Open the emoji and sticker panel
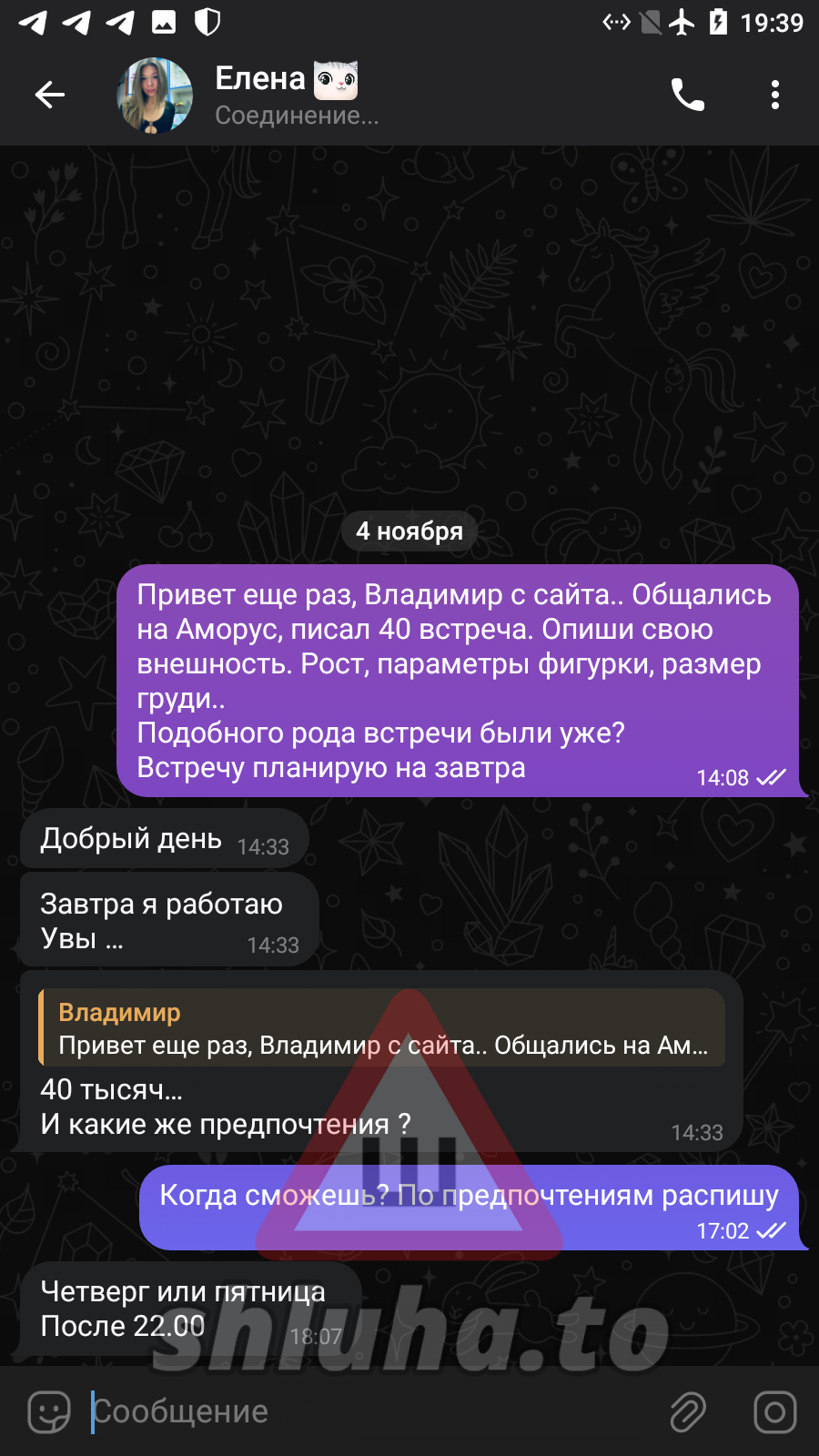The height and width of the screenshot is (1456, 819). click(49, 1412)
